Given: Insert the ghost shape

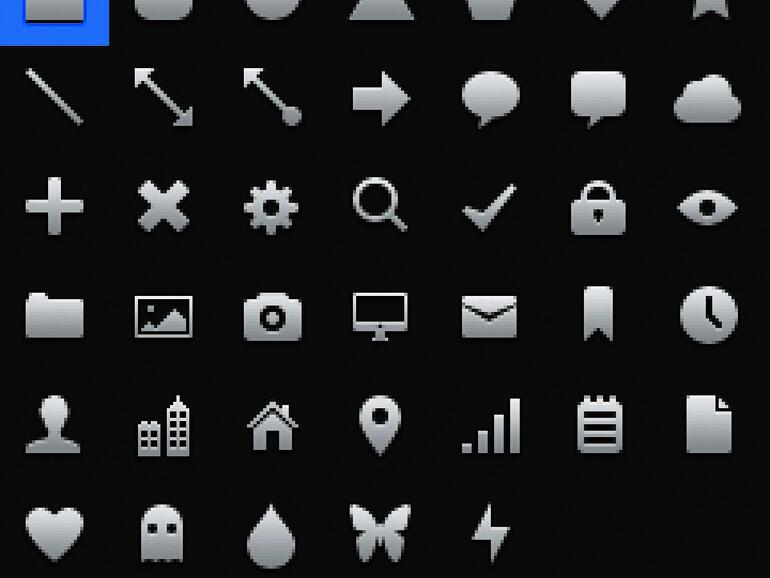Looking at the screenshot, I should pos(163,533).
